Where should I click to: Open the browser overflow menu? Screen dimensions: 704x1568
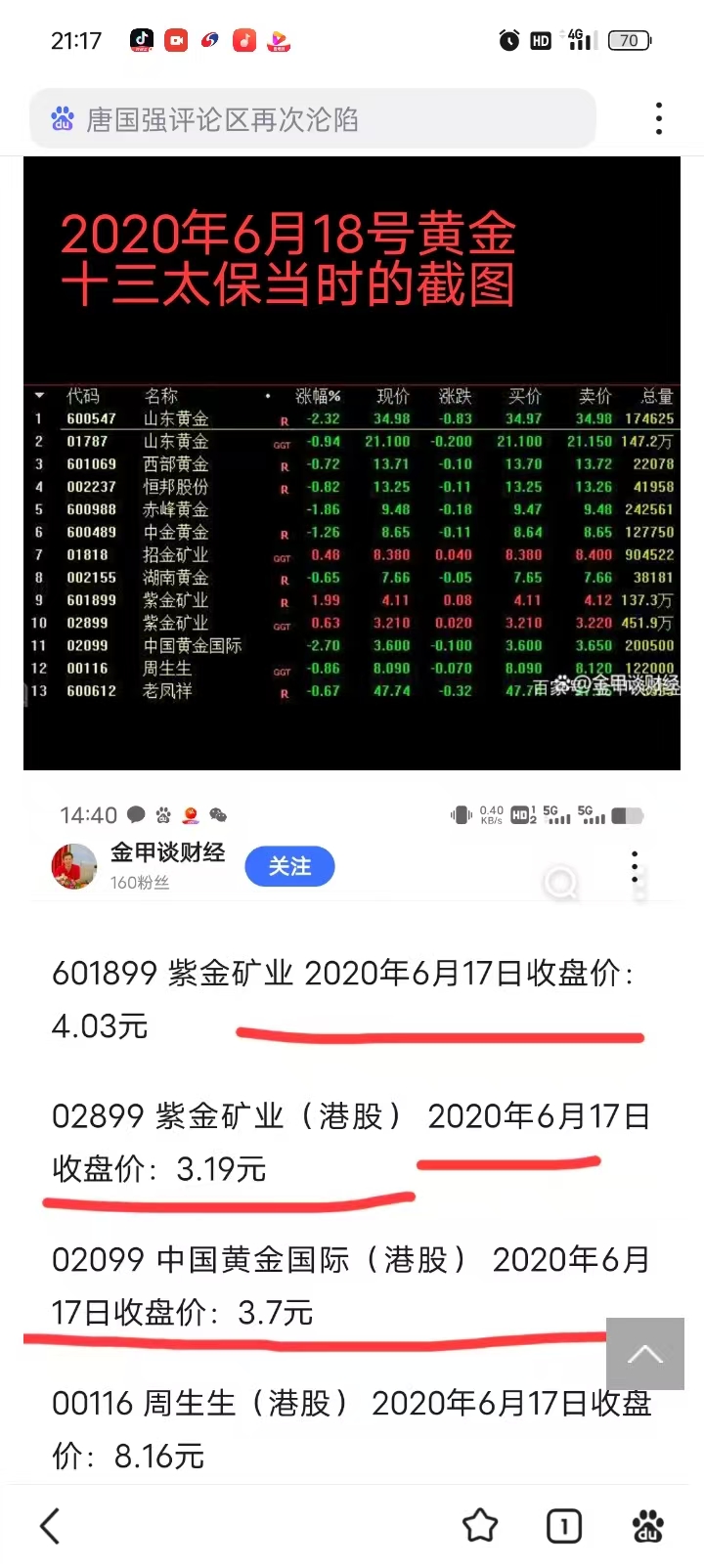coord(659,118)
